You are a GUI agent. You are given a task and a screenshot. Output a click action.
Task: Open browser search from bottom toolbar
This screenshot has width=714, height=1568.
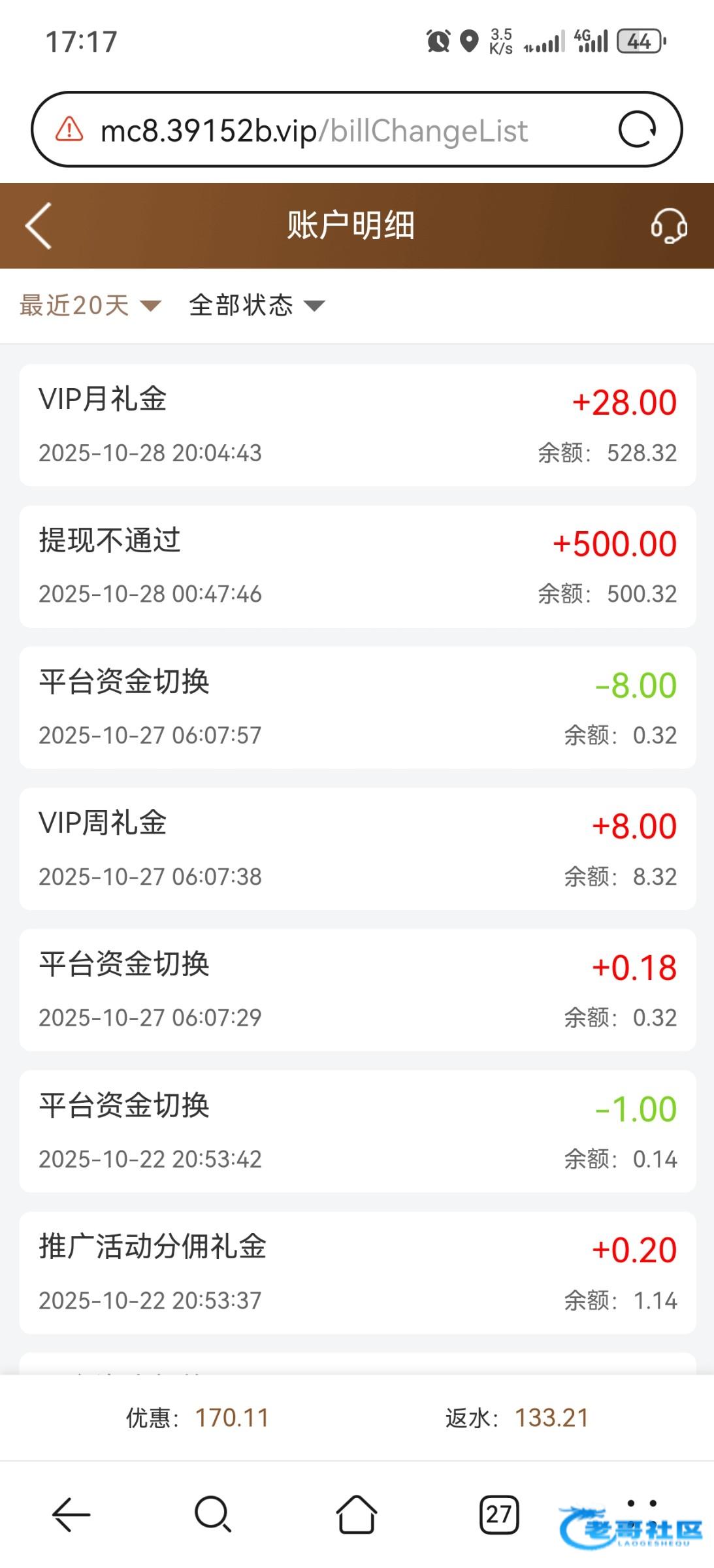(x=213, y=1514)
